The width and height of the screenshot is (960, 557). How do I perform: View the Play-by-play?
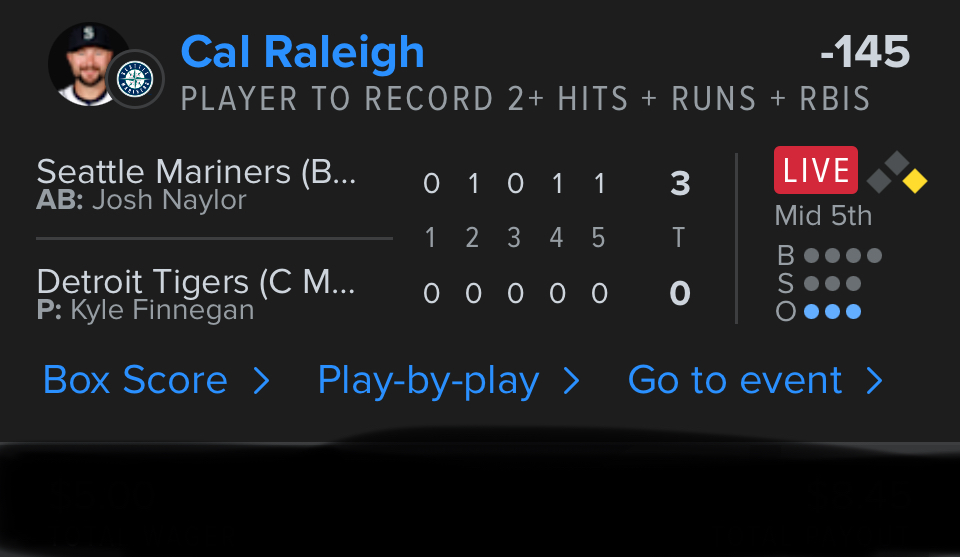(x=448, y=380)
